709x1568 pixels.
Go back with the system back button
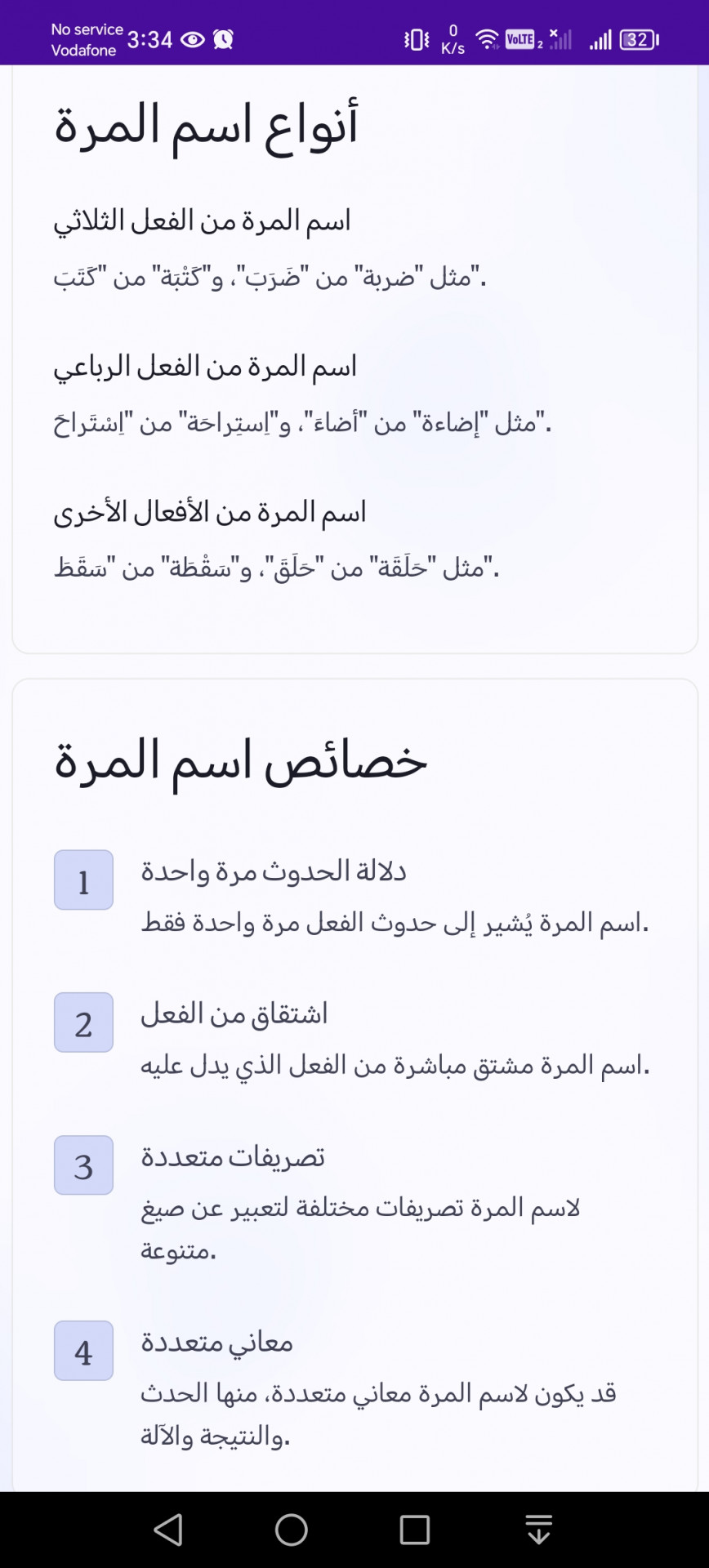point(168,1530)
